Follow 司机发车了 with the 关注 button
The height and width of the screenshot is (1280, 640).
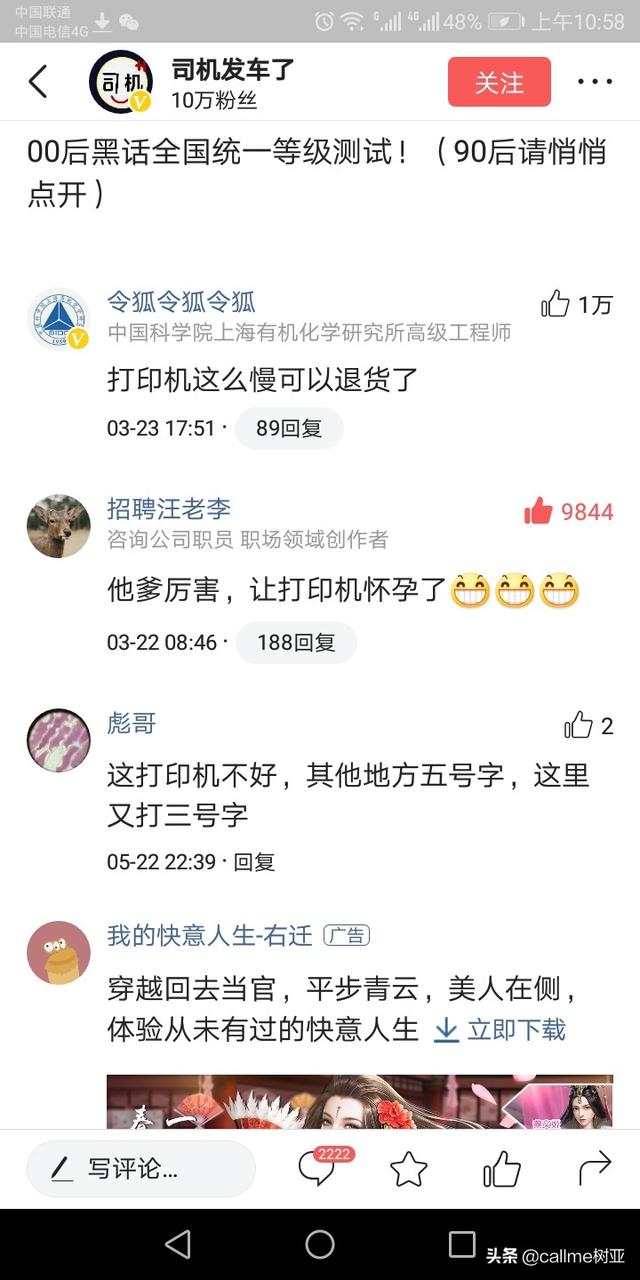click(499, 82)
